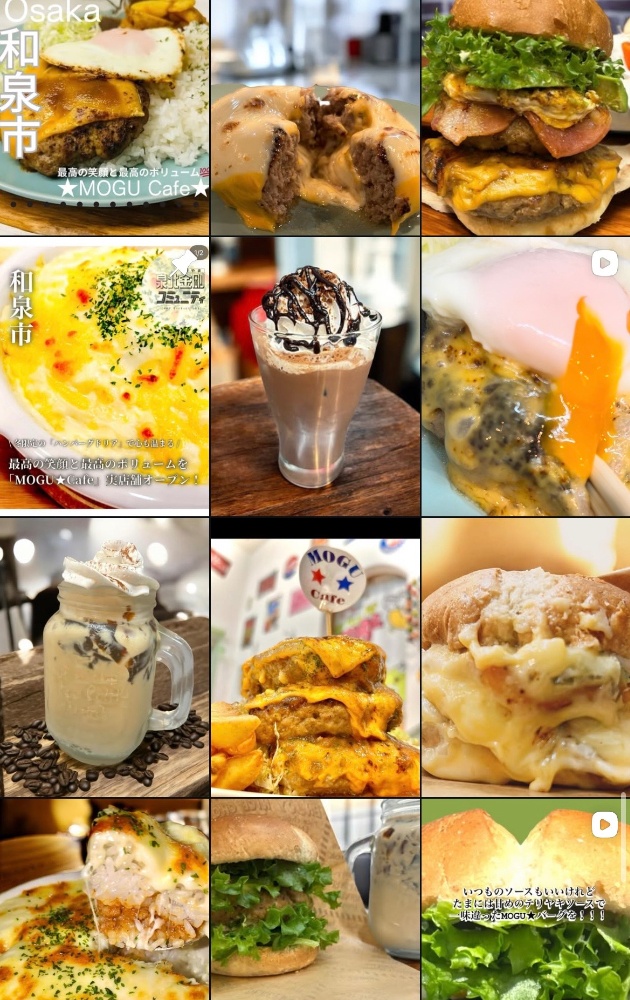630x1000 pixels.
Task: Open the mason jar iced coffee with beans post
Action: coord(104,657)
